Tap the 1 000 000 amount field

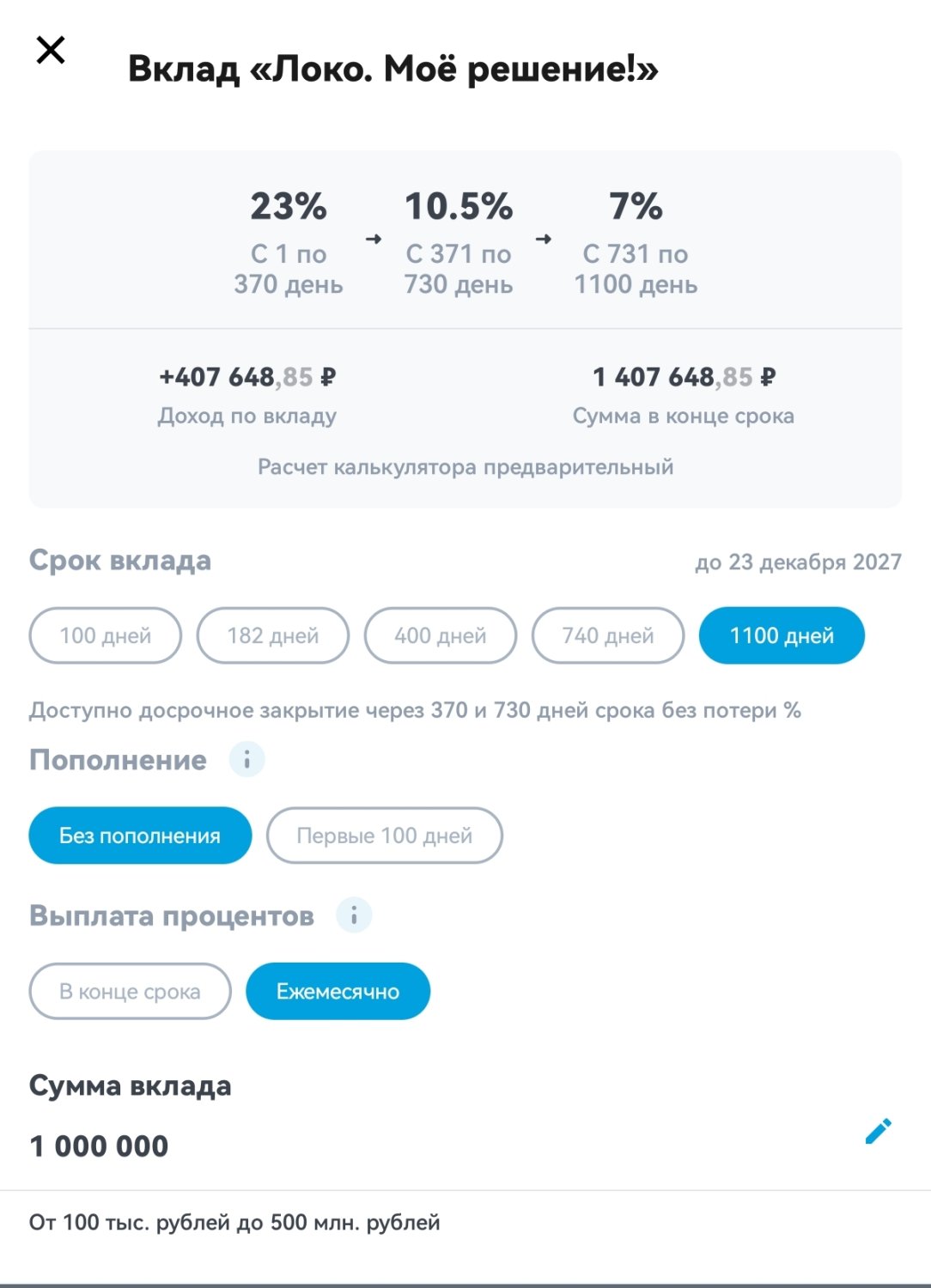point(99,1146)
